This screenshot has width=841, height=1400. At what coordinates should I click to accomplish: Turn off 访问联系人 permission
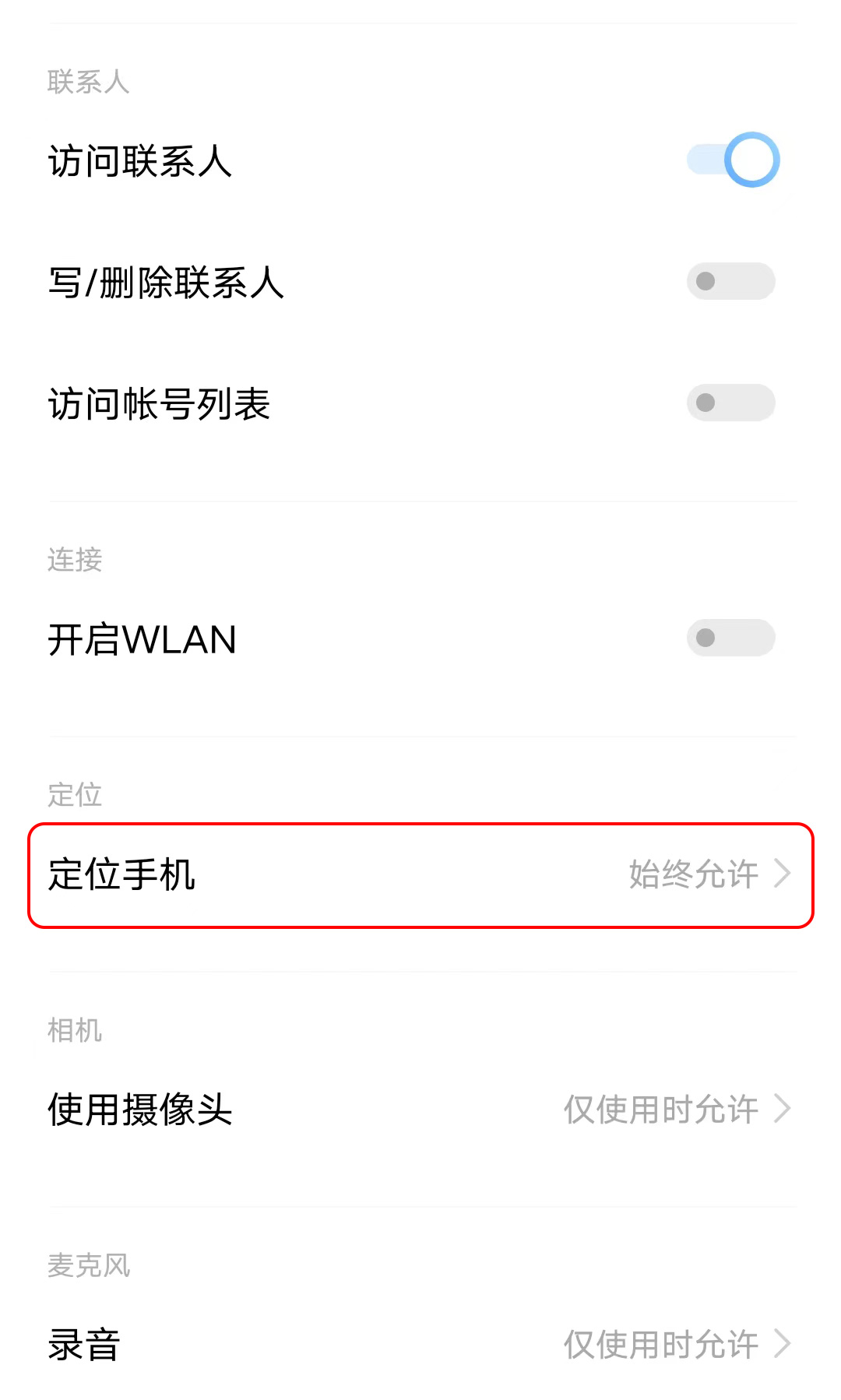tap(732, 160)
